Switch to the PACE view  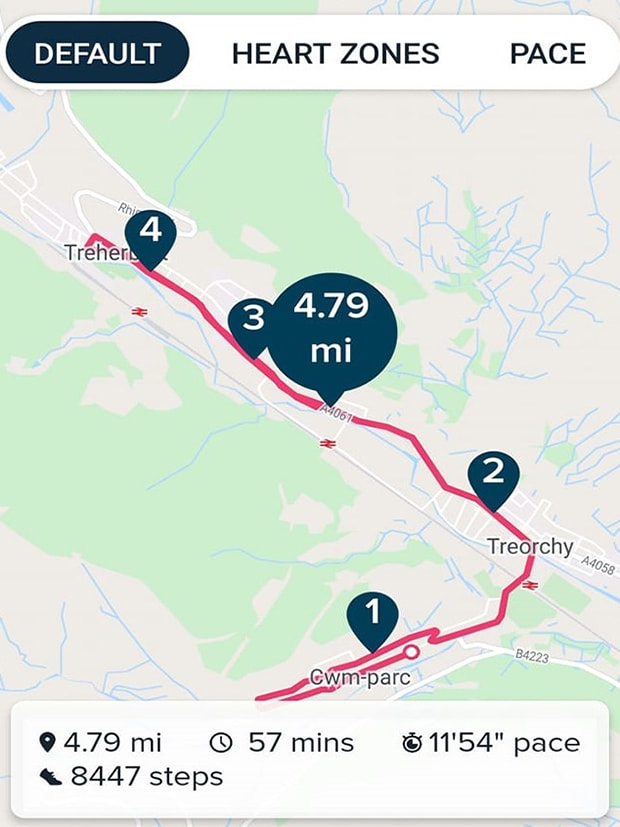[547, 53]
